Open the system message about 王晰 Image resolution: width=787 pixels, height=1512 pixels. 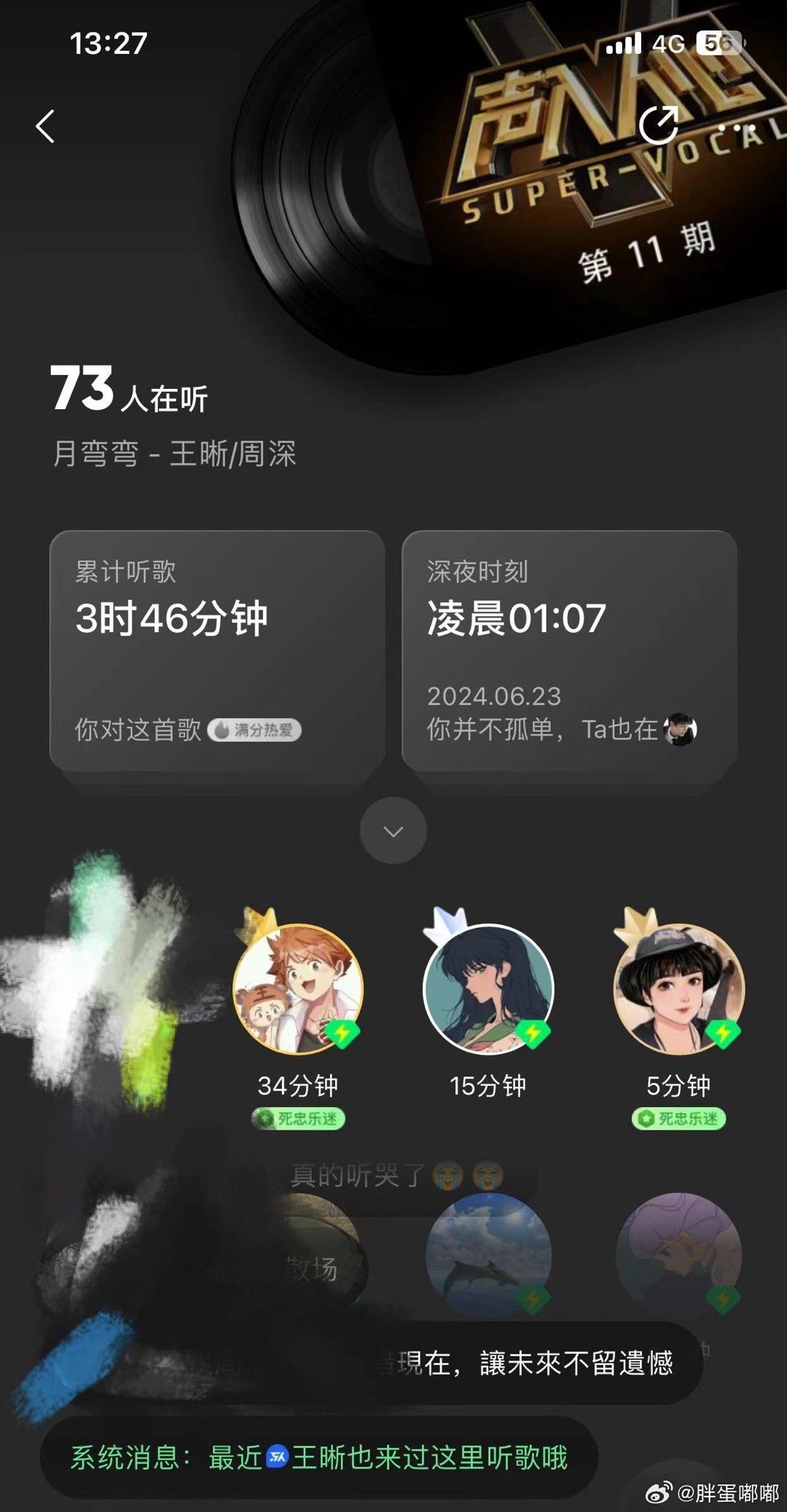click(319, 1457)
